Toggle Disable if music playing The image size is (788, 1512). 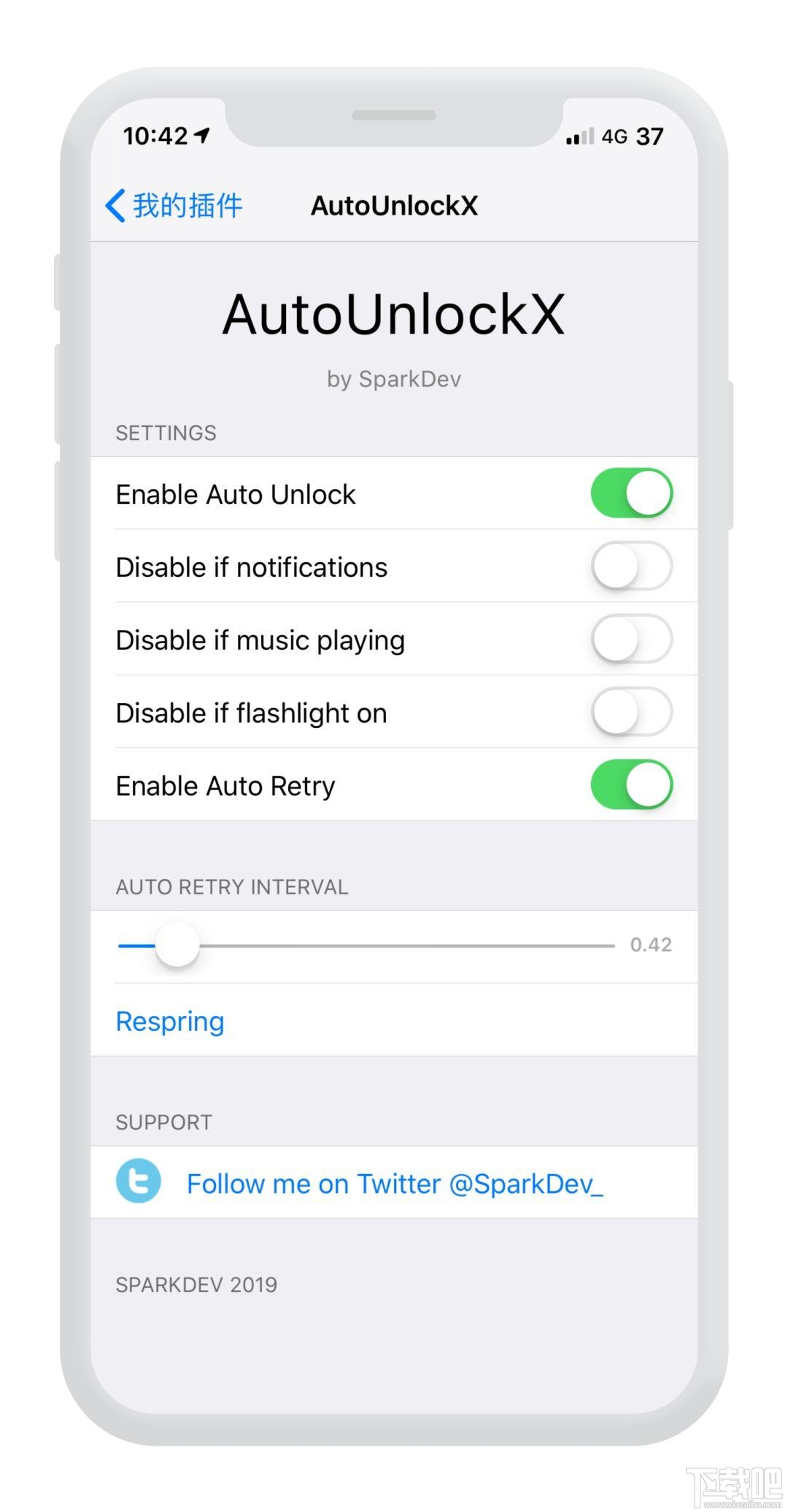pos(631,640)
